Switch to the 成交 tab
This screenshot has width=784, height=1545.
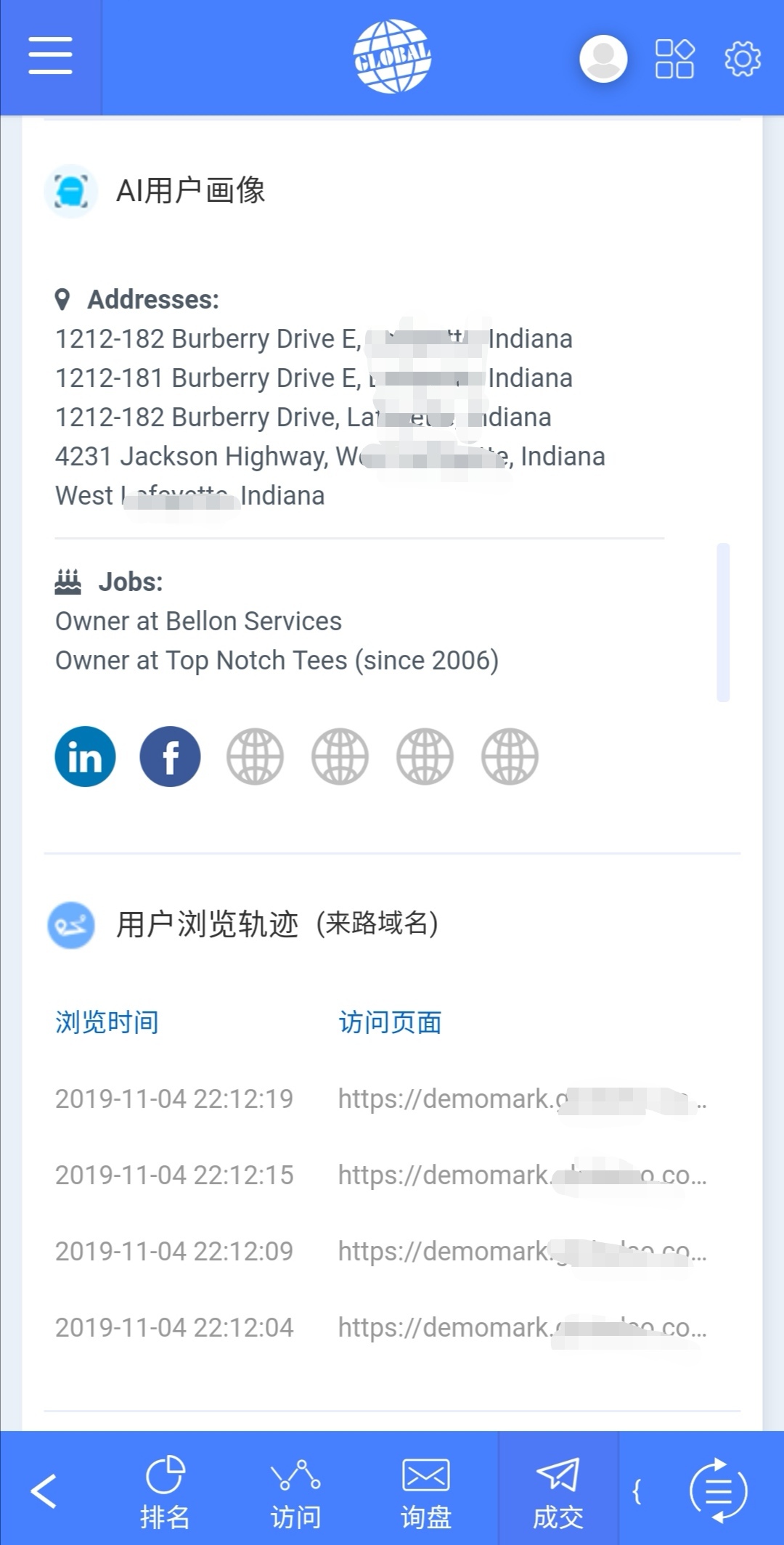(558, 1493)
